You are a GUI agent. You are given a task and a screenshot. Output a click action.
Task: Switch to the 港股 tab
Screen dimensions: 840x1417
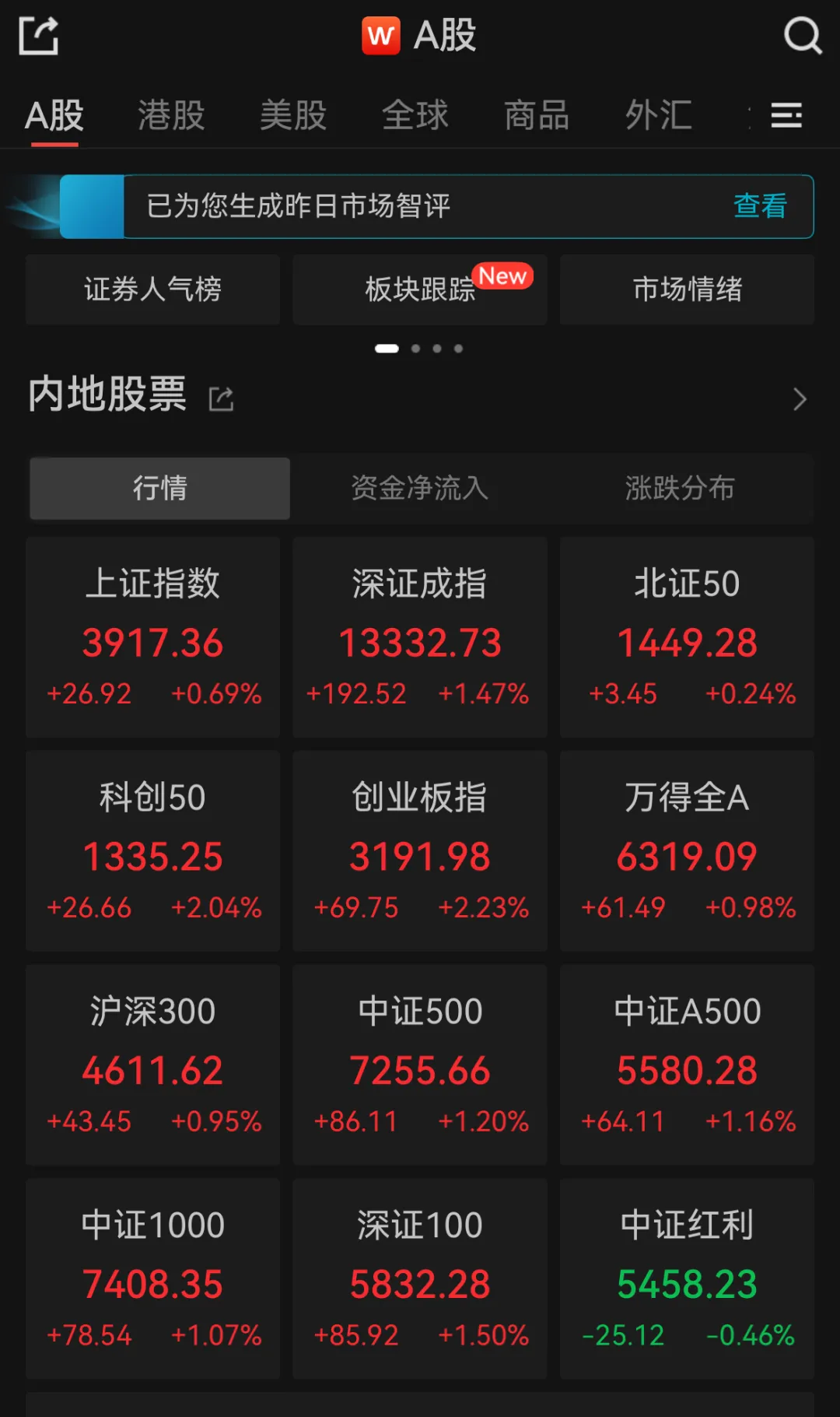pyautogui.click(x=170, y=115)
